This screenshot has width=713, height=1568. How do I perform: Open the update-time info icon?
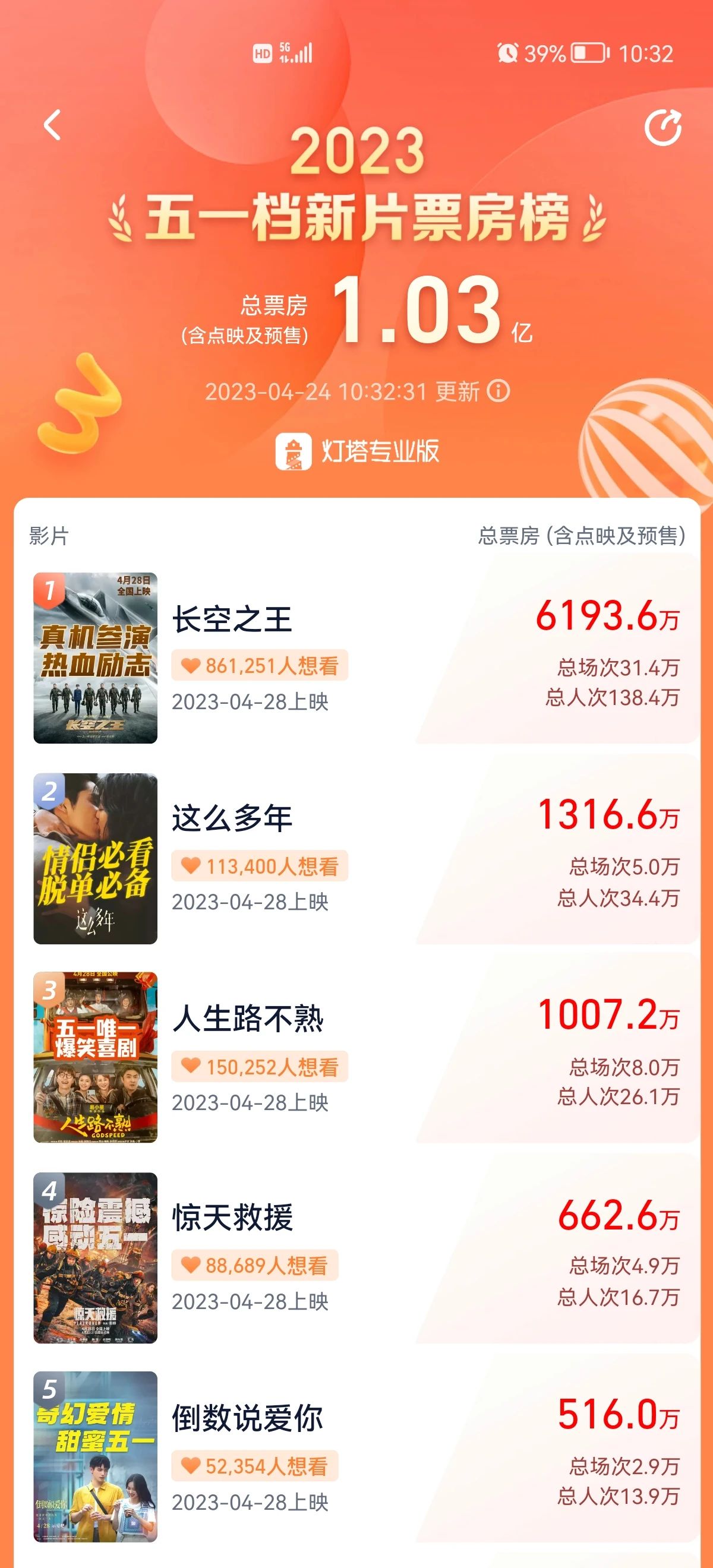499,391
